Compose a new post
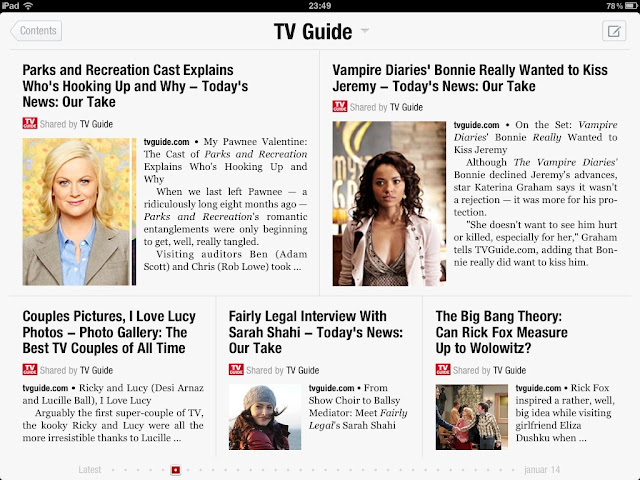The height and width of the screenshot is (480, 640). pos(613,31)
